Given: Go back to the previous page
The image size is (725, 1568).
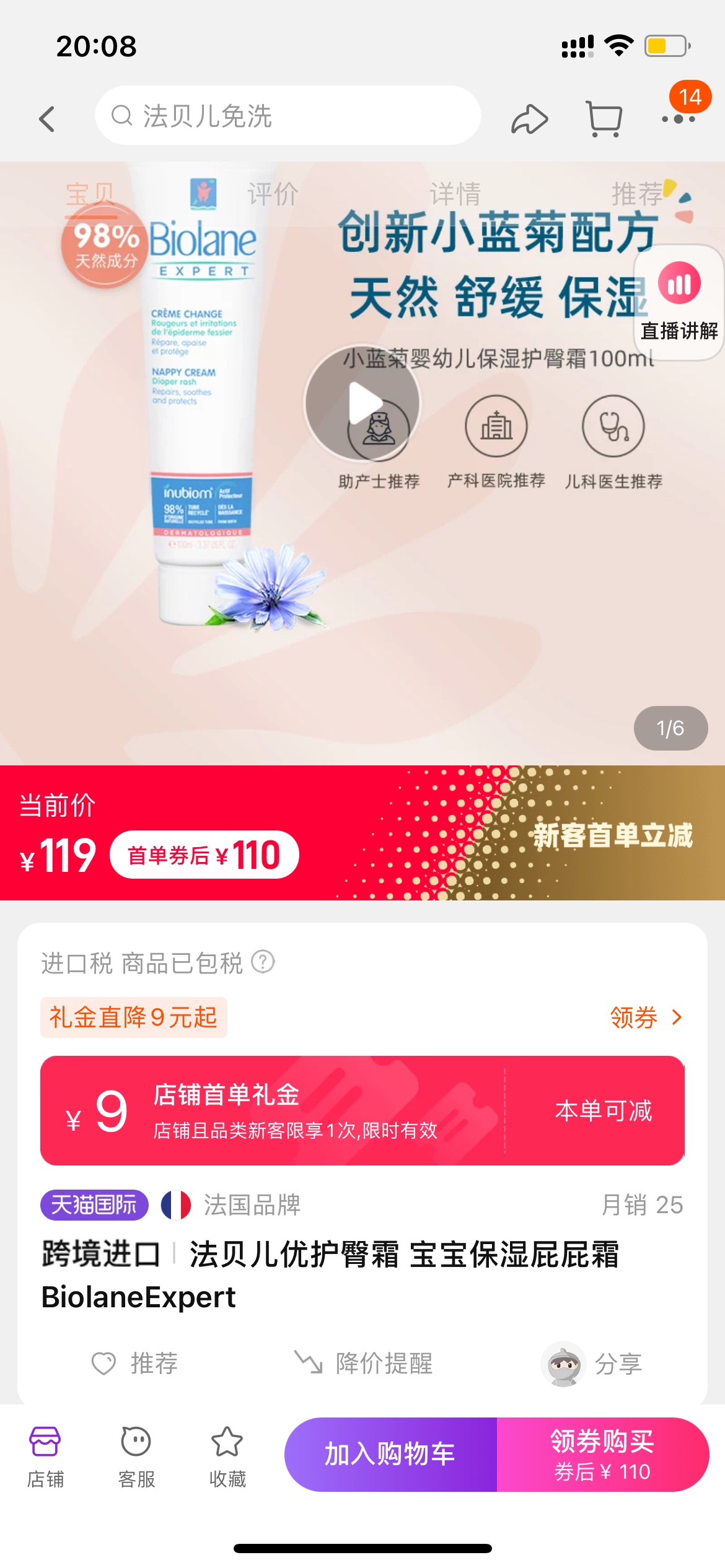Looking at the screenshot, I should [x=47, y=118].
